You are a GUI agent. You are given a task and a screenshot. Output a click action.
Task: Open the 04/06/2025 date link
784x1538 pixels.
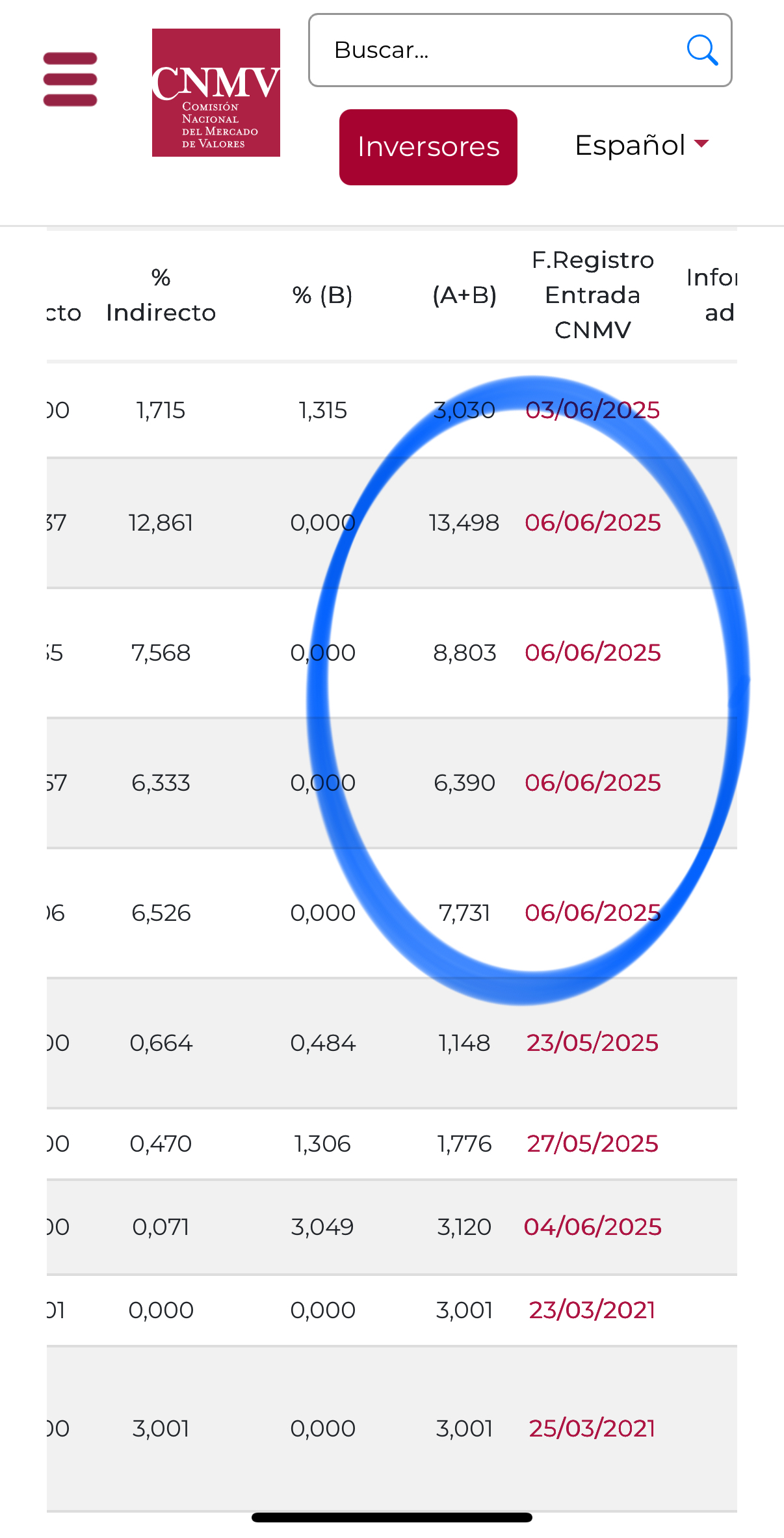(593, 1227)
